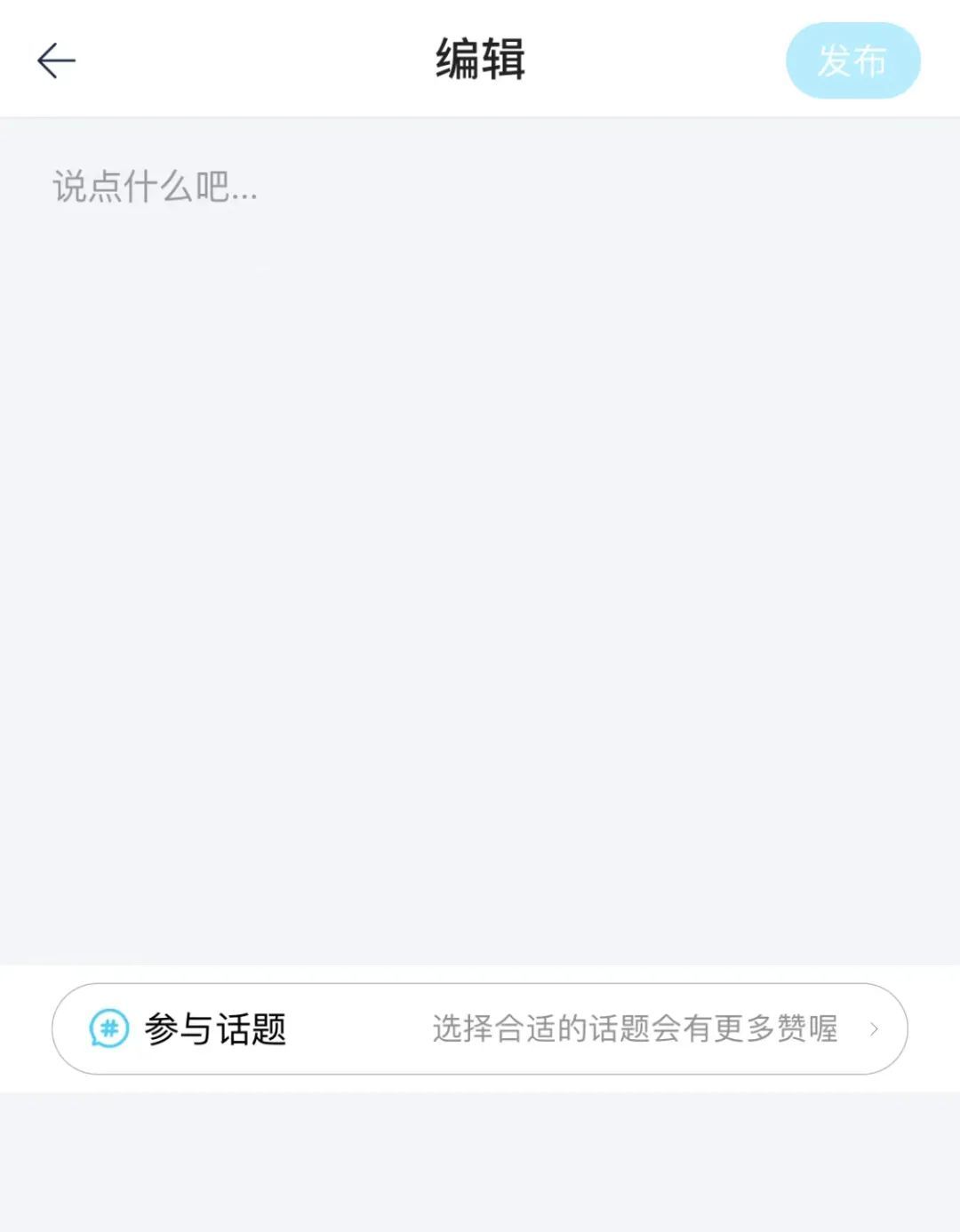This screenshot has height=1232, width=960.
Task: Go back using the arrow icon
Action: [x=56, y=60]
